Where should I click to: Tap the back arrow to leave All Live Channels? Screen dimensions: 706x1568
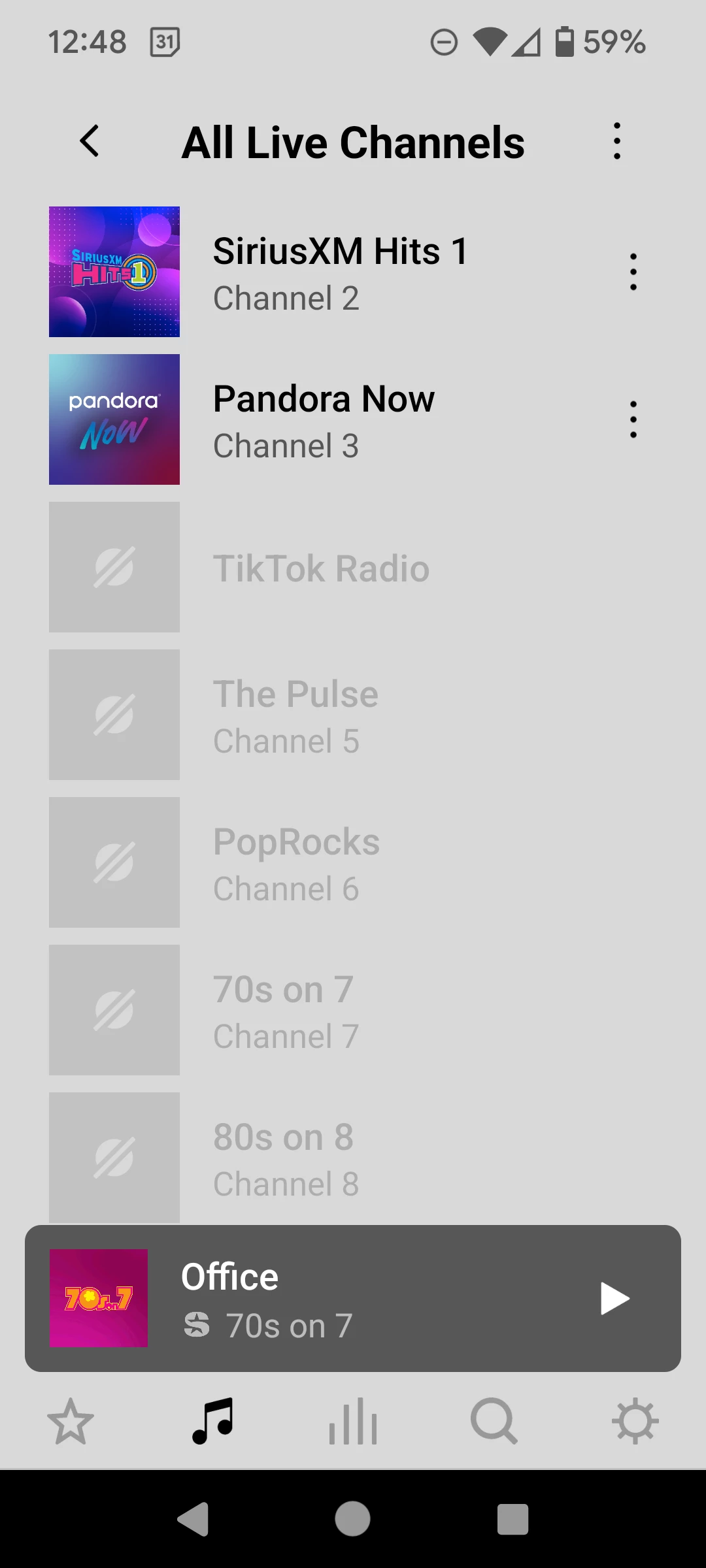[x=90, y=142]
